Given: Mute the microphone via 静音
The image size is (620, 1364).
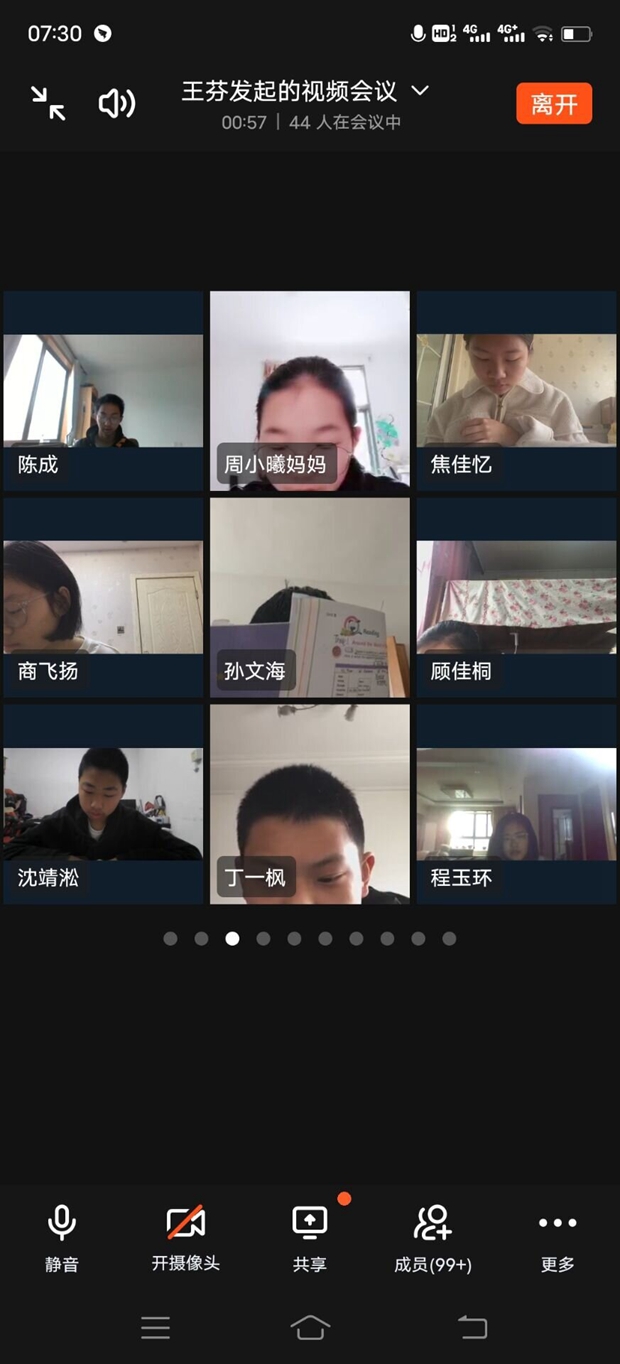Looking at the screenshot, I should 62,1236.
